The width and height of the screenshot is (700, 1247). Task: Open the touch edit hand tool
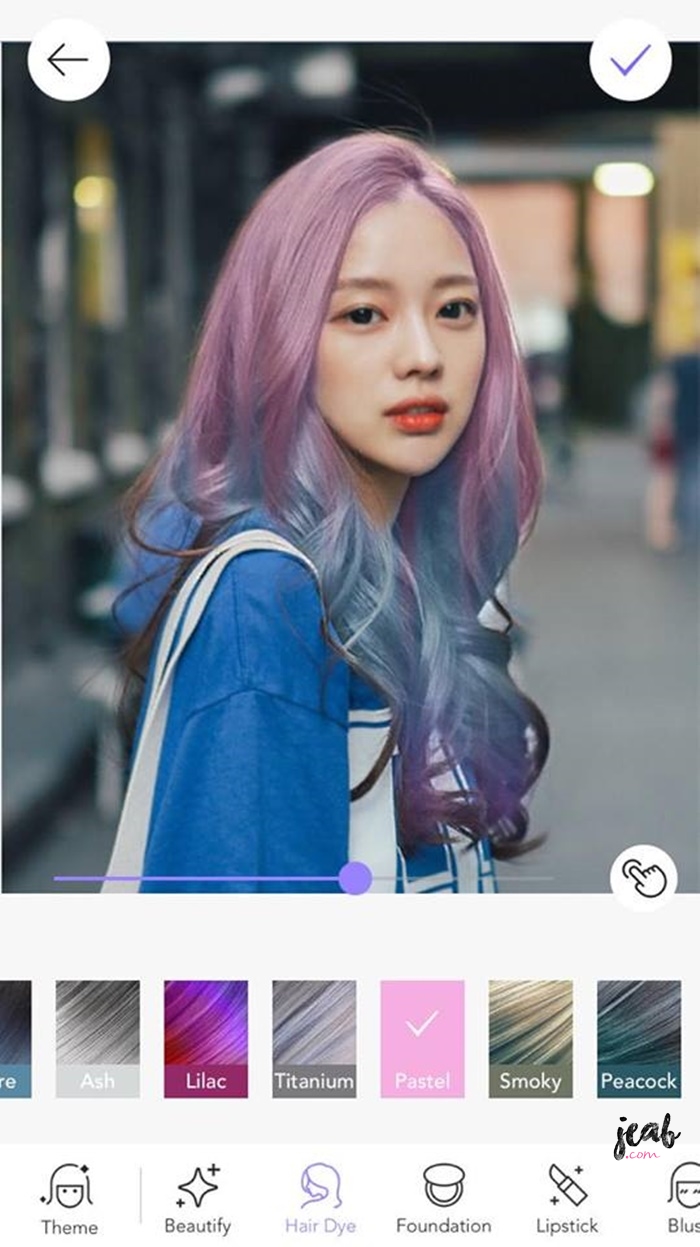click(644, 877)
